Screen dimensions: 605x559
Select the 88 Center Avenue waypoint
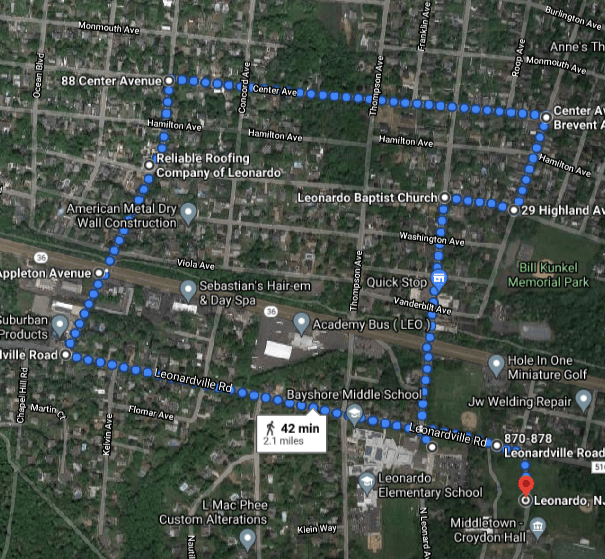tap(169, 80)
